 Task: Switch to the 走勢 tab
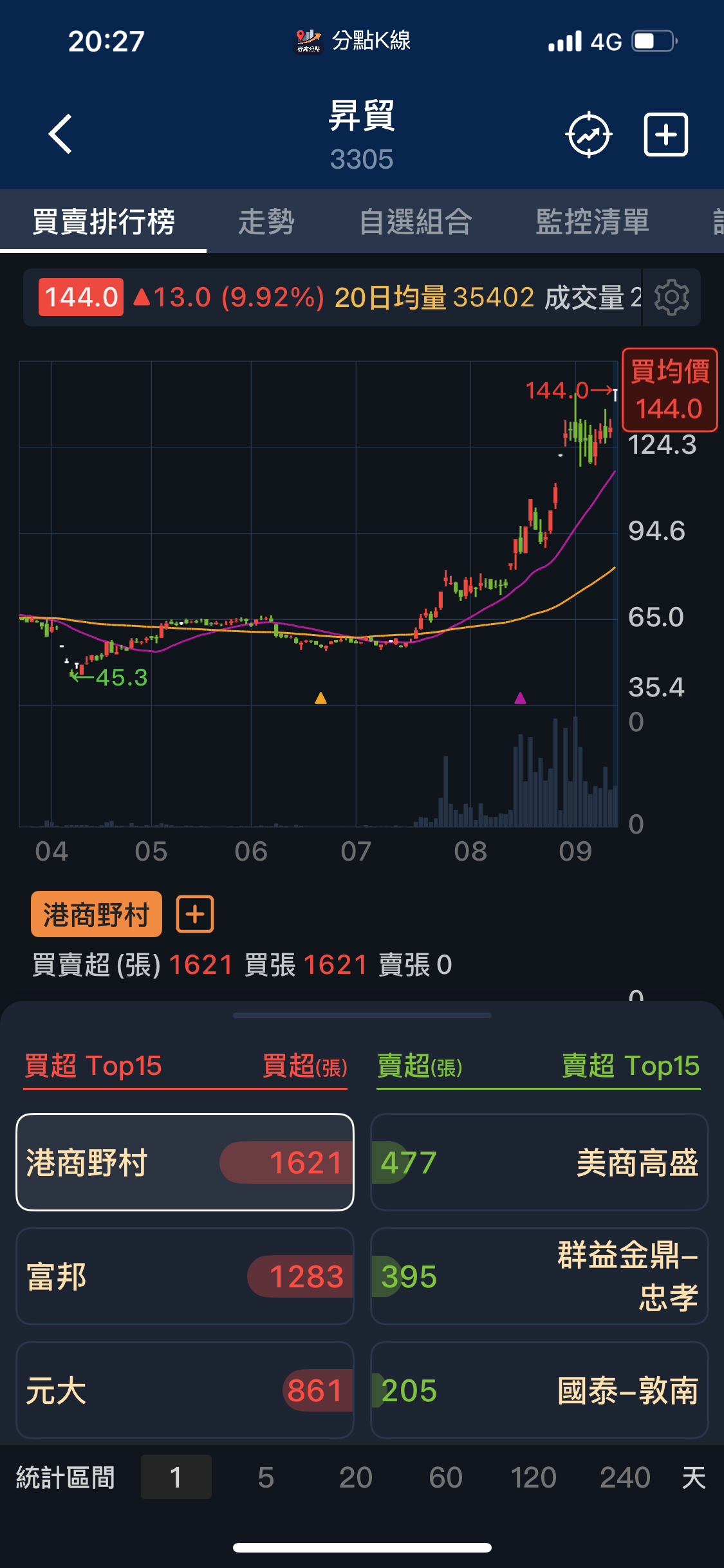[266, 221]
